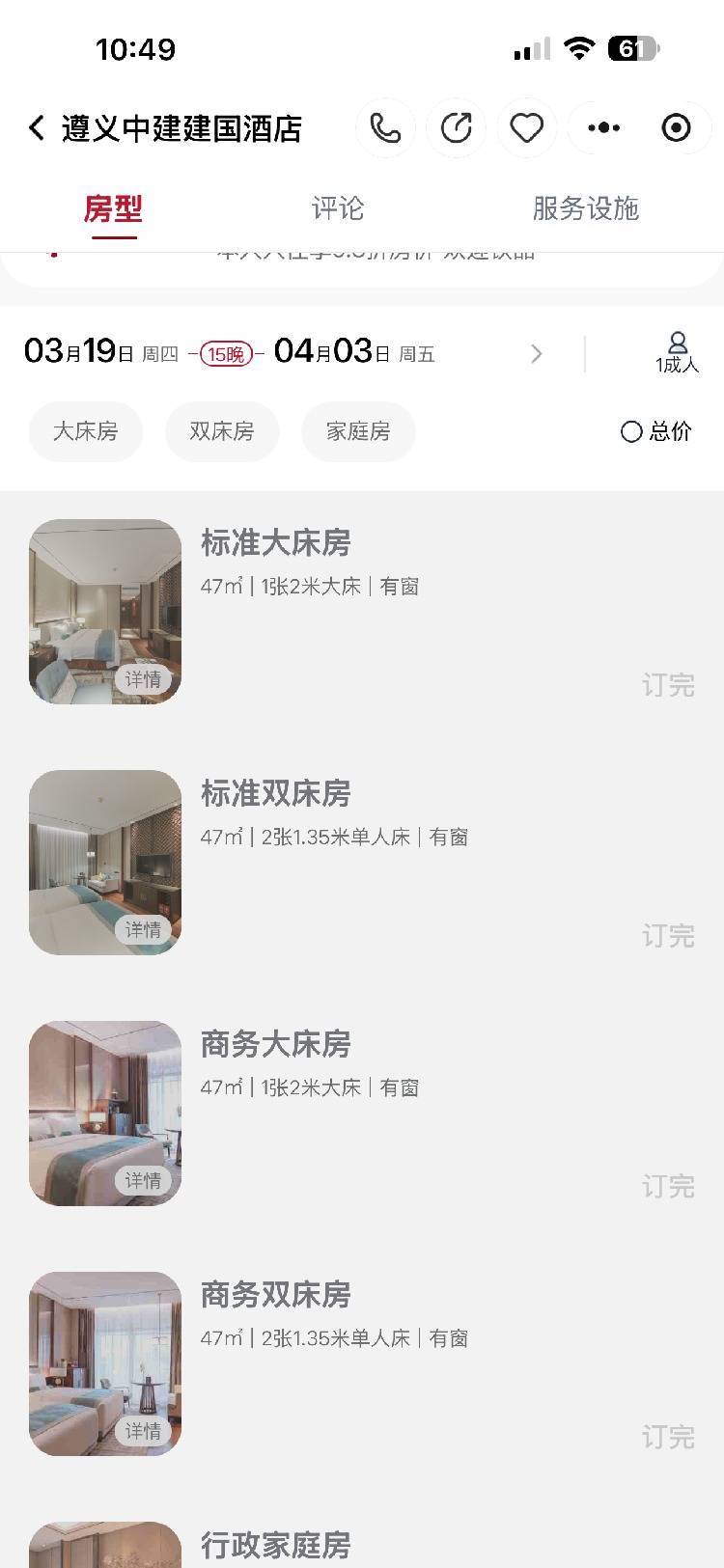Image resolution: width=724 pixels, height=1568 pixels.
Task: Filter rooms by 双床房
Action: 222,431
